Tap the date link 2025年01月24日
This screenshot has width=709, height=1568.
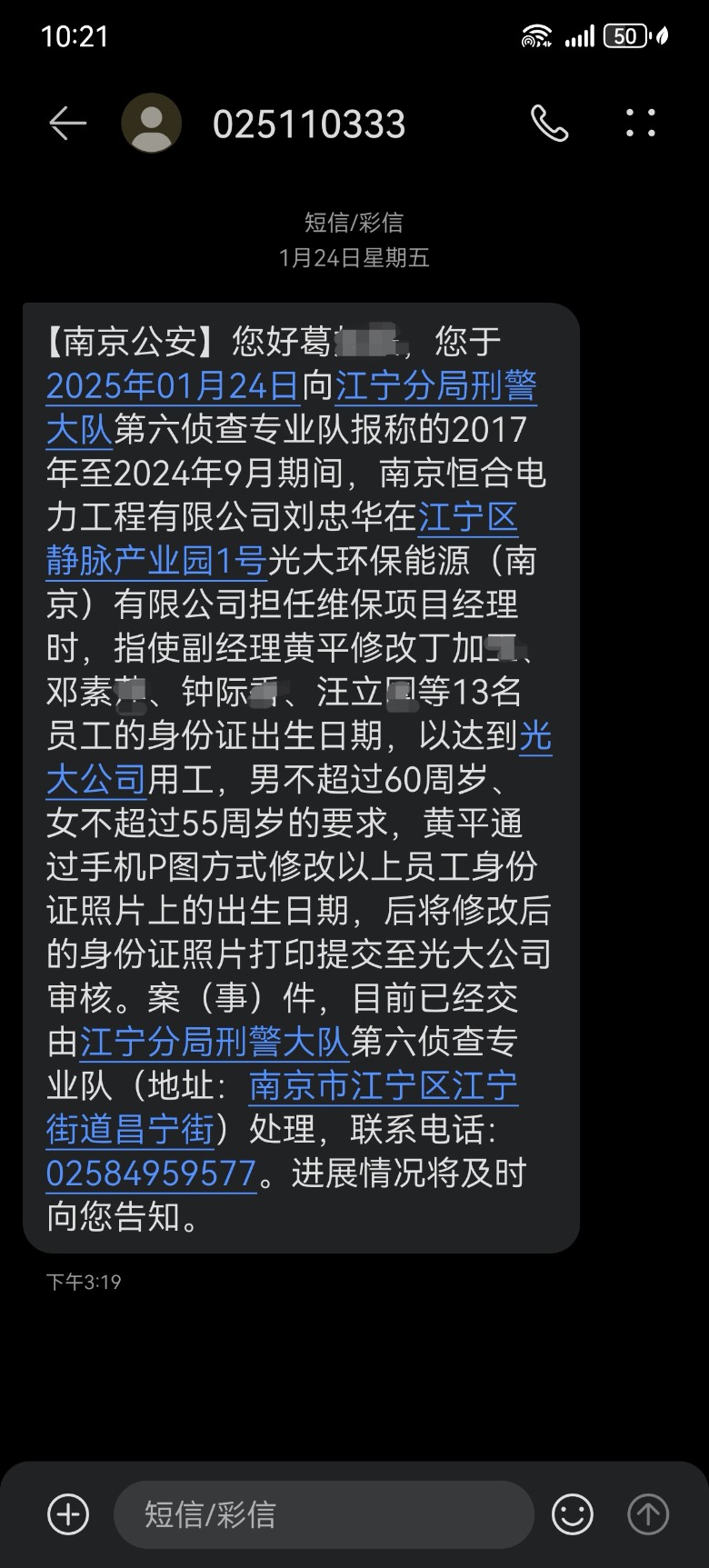tap(173, 386)
